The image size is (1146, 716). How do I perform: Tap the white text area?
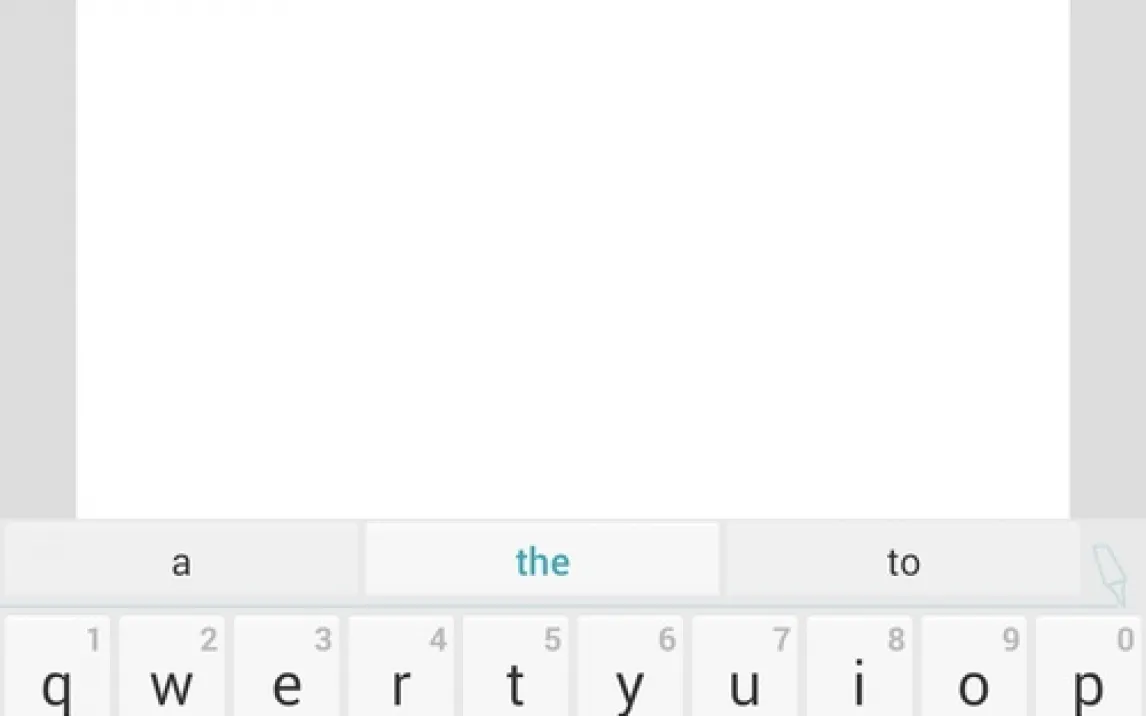572,260
